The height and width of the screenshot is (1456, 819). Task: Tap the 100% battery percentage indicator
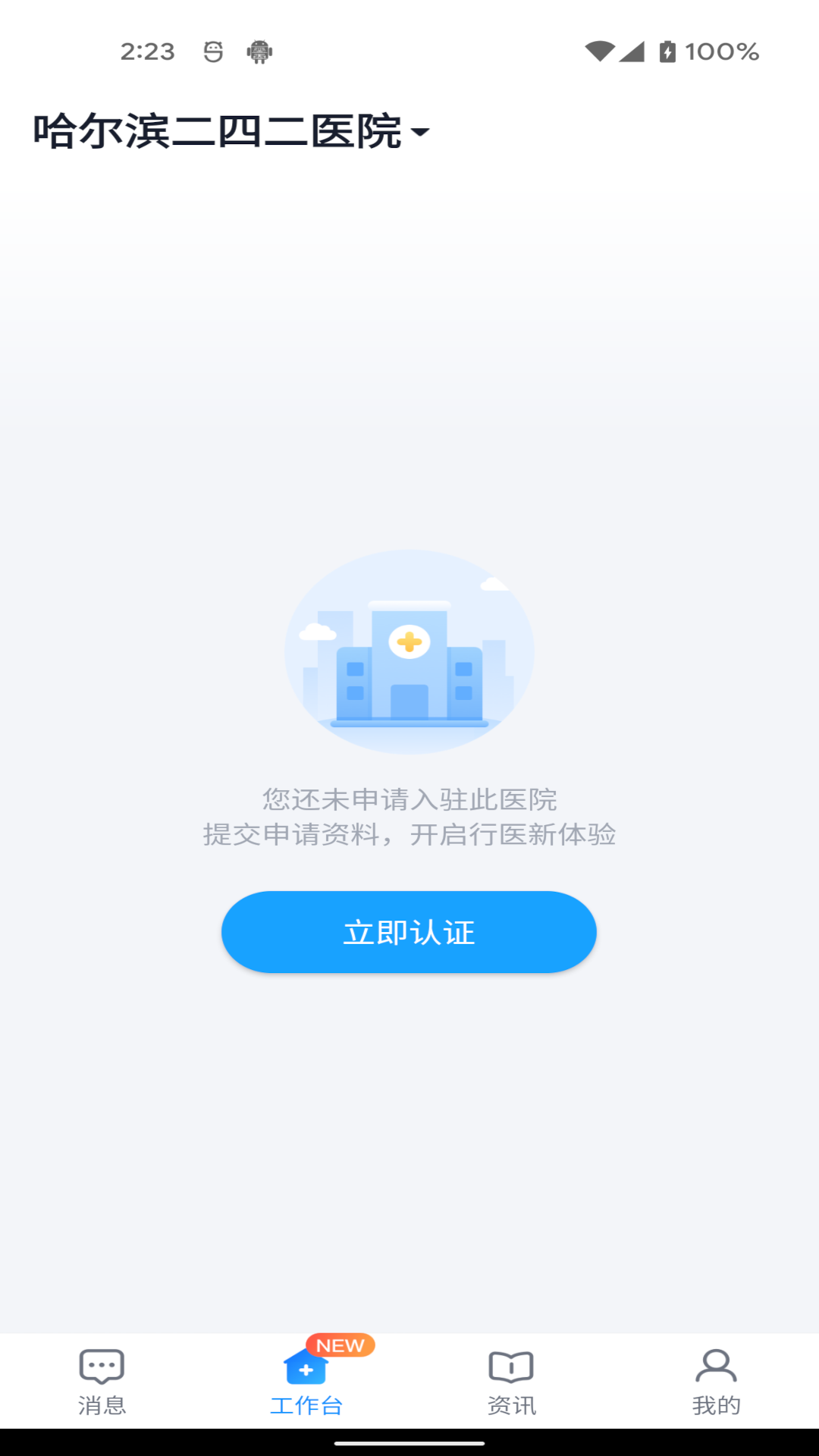pos(723,52)
